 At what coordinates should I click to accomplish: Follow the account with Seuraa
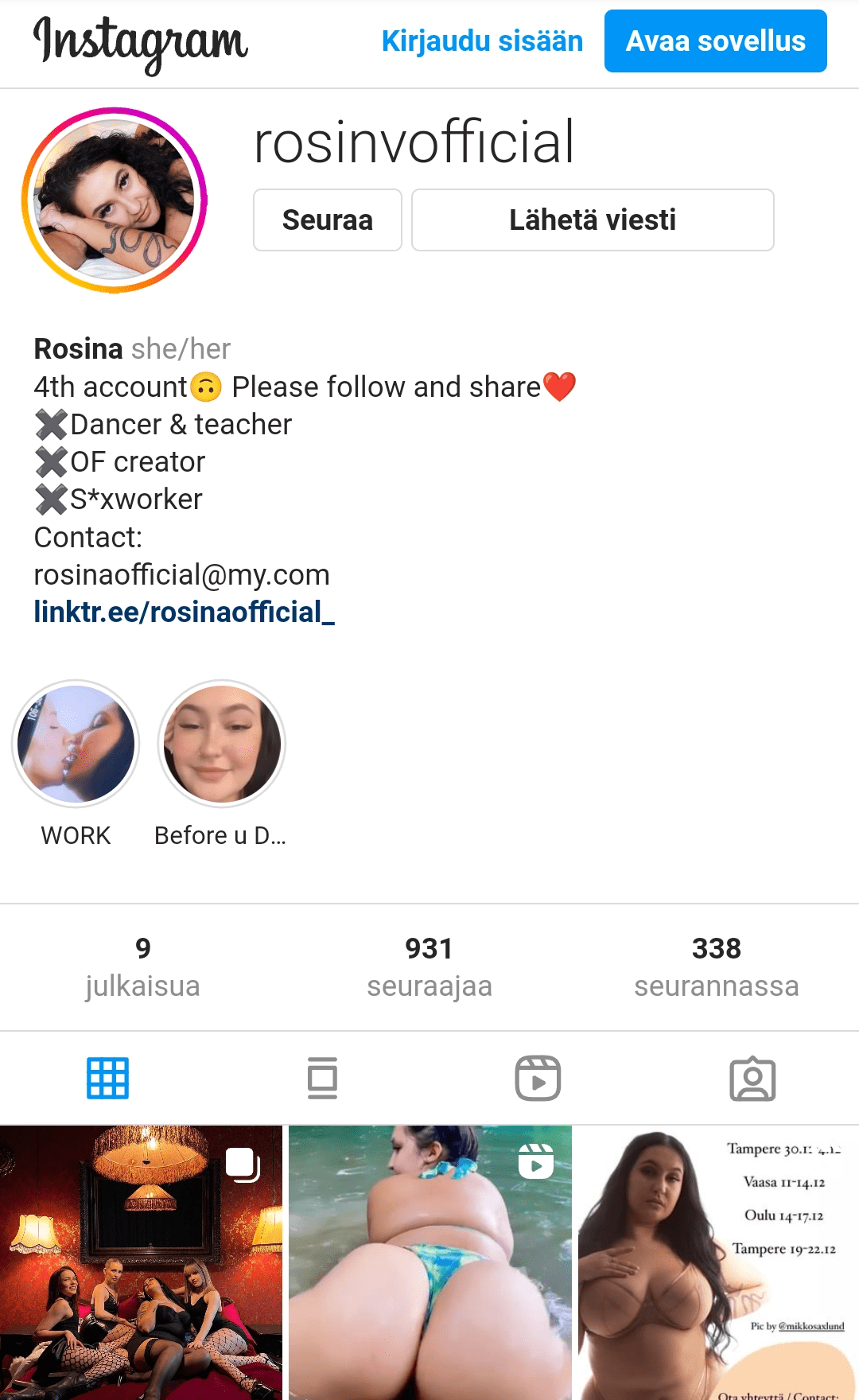[327, 220]
